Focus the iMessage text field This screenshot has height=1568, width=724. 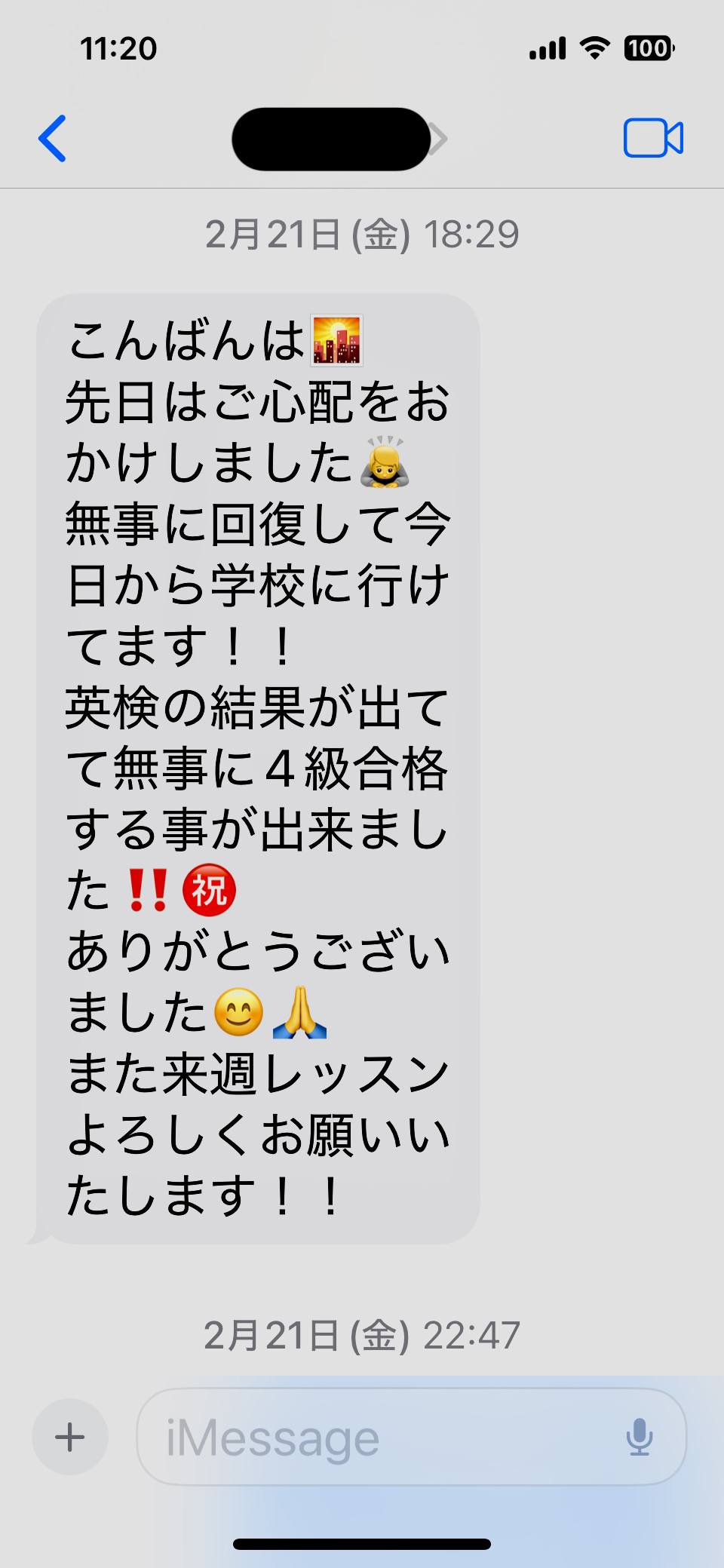(x=377, y=1438)
